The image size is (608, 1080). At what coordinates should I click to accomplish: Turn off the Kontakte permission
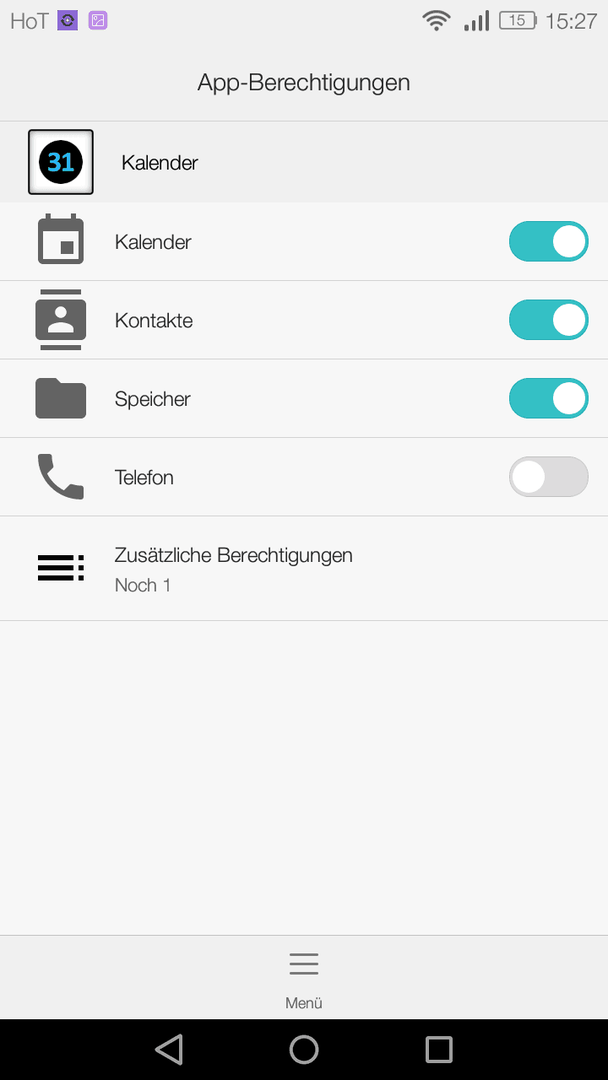(548, 320)
